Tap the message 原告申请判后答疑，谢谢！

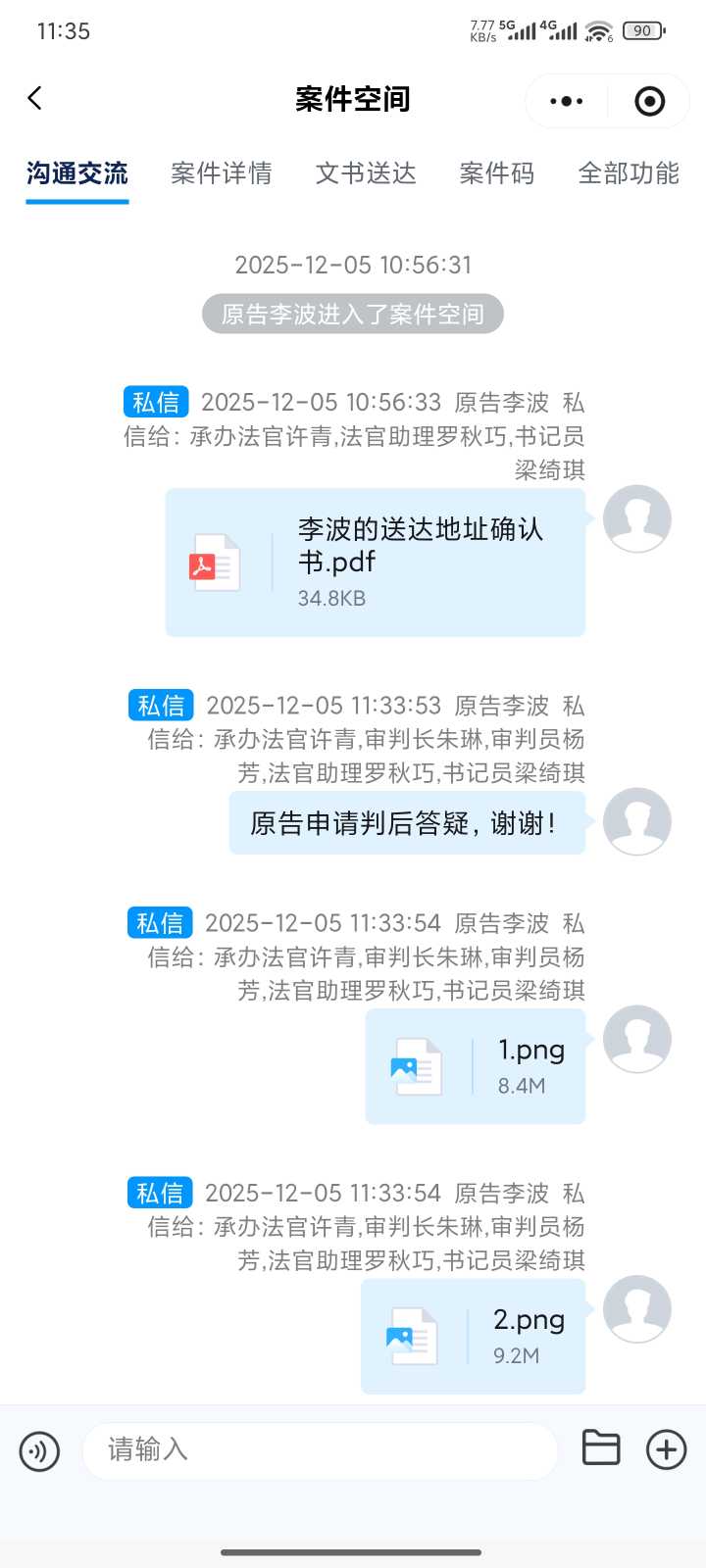coord(406,822)
